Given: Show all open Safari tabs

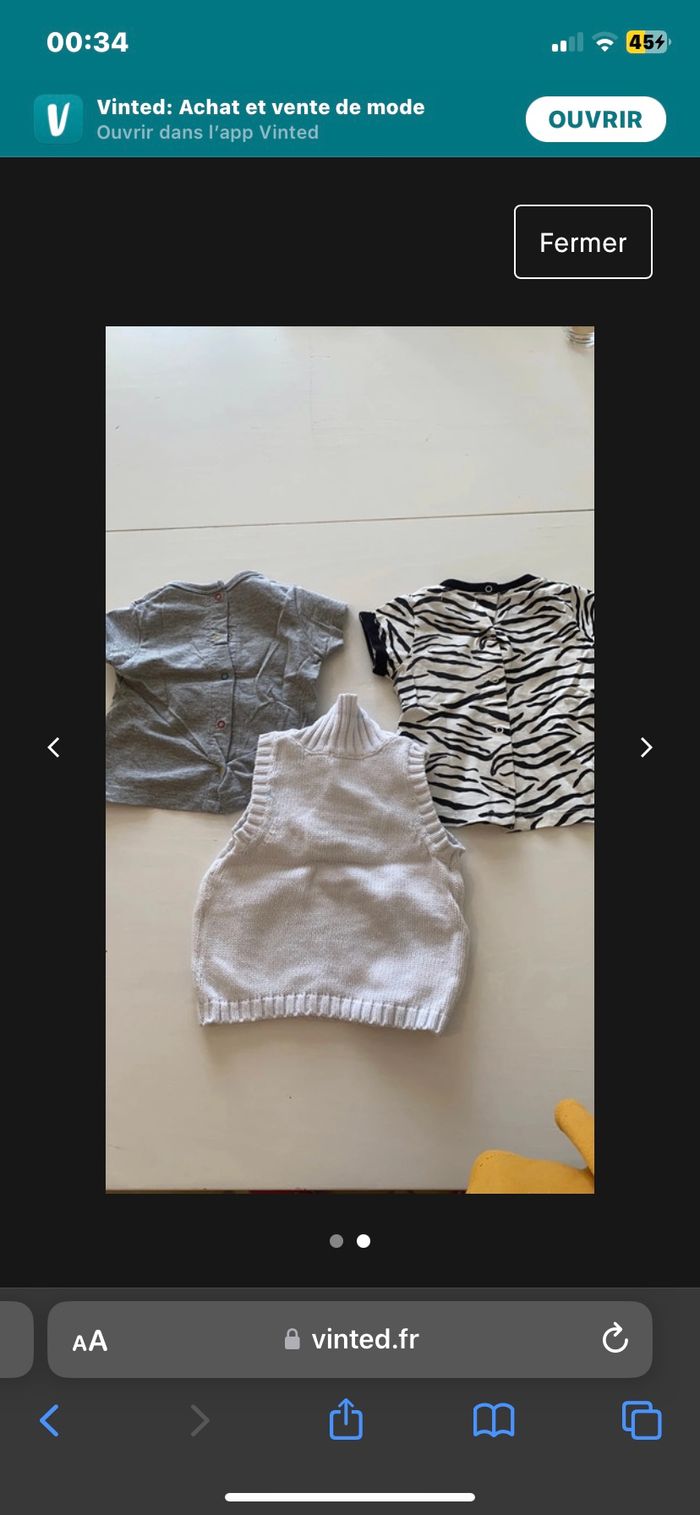Looking at the screenshot, I should (x=641, y=1420).
